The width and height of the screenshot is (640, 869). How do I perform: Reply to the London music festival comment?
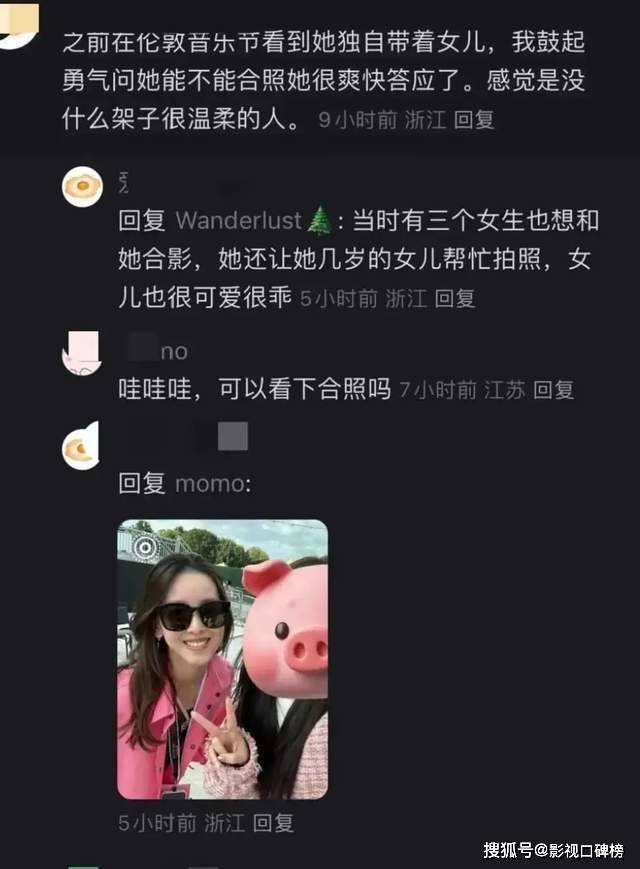[474, 120]
